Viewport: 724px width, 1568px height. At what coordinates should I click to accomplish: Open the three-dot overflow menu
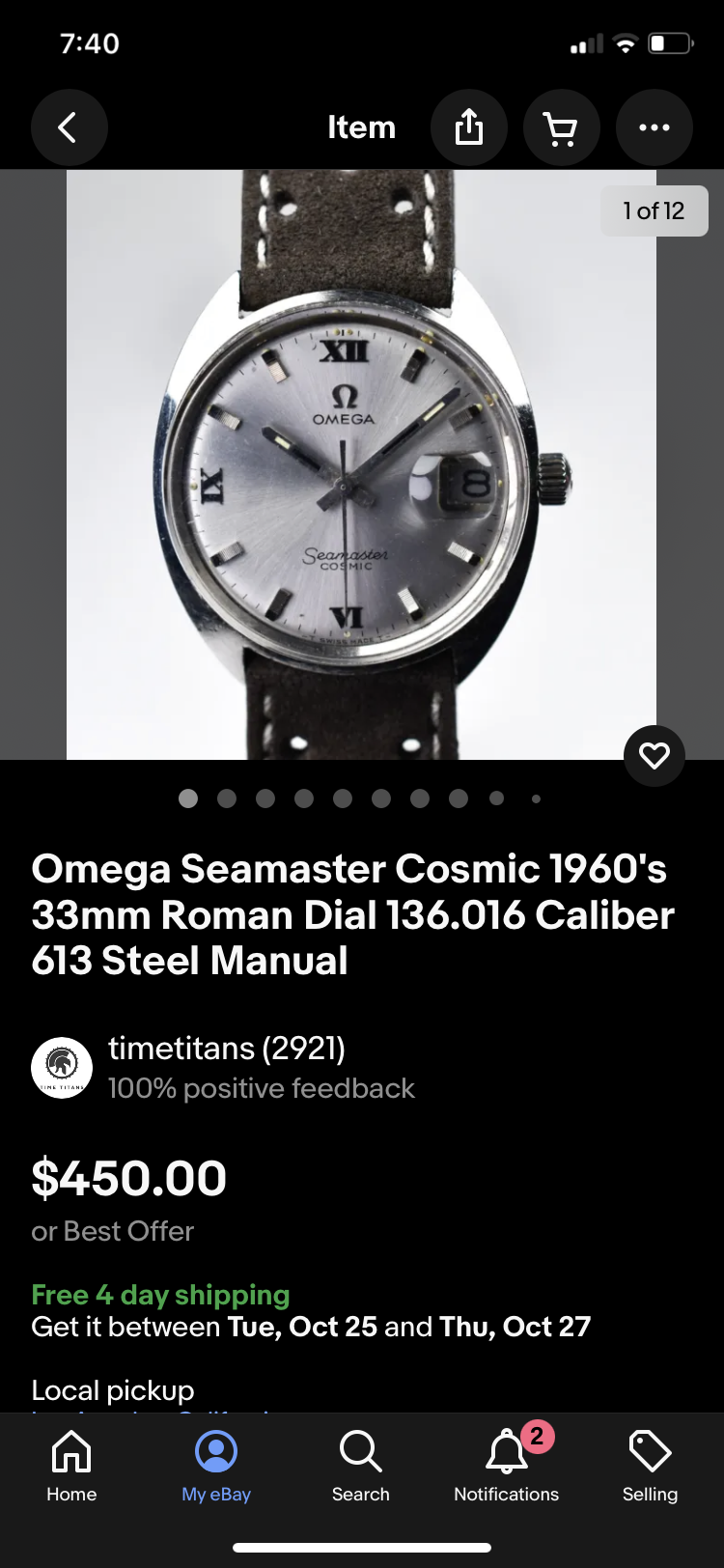654,127
